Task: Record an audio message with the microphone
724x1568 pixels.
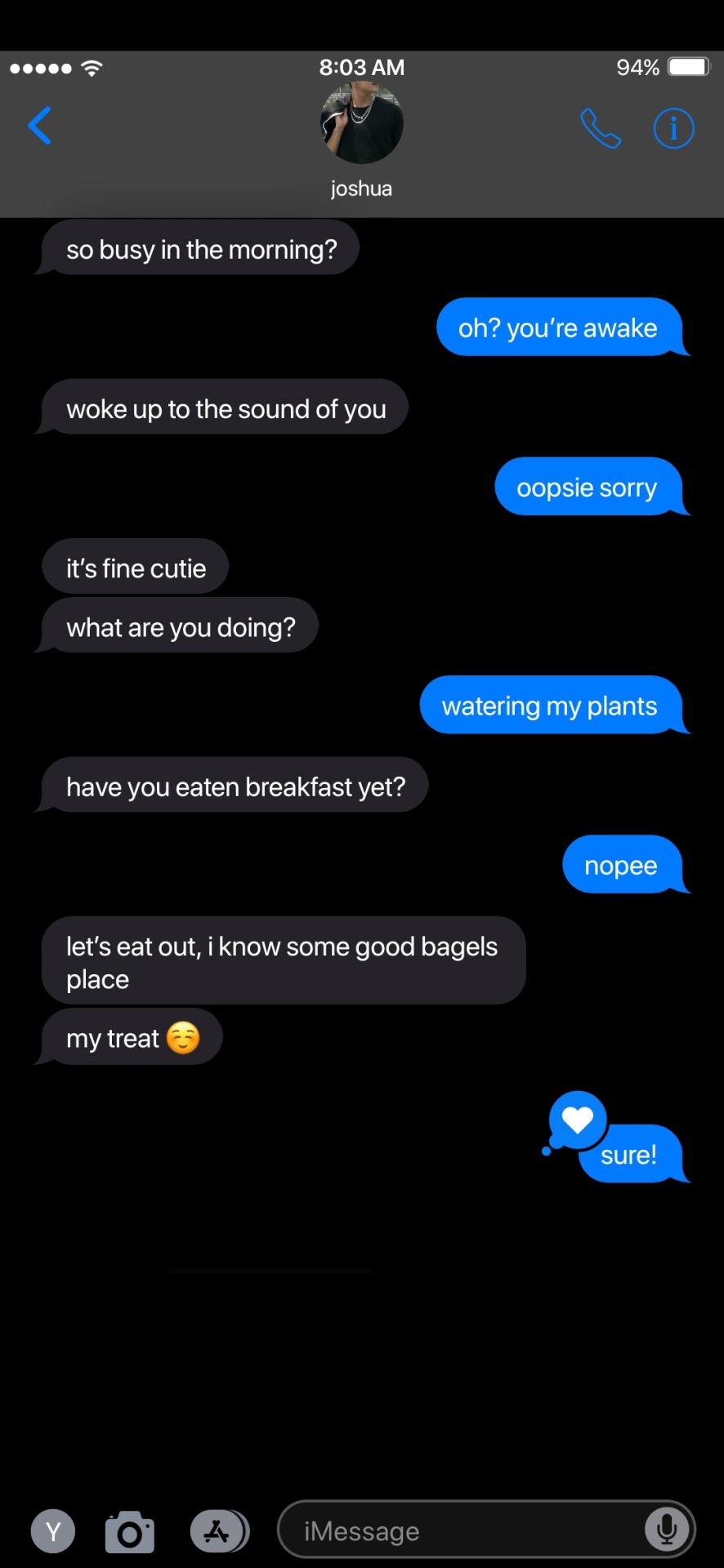Action: tap(666, 1530)
